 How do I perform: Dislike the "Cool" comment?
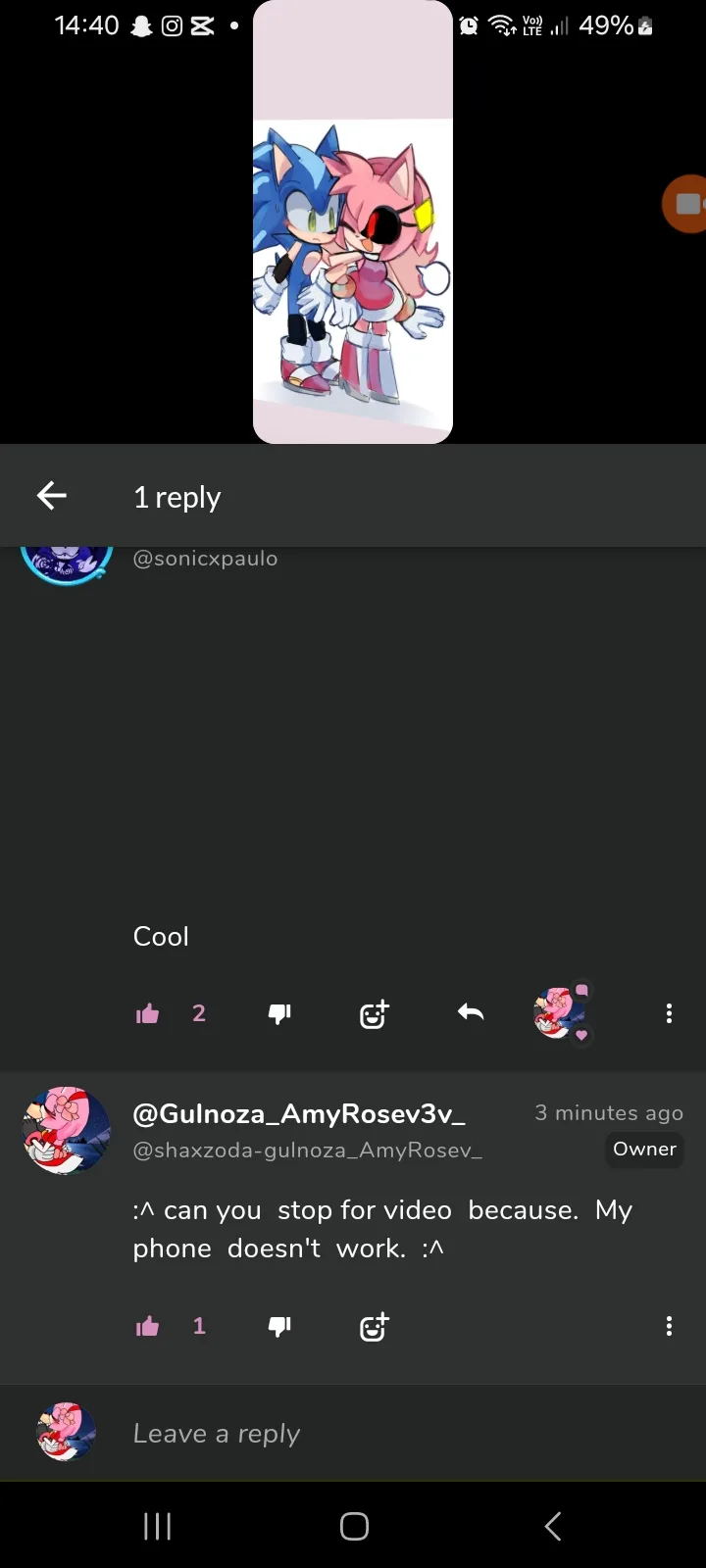coord(279,1013)
